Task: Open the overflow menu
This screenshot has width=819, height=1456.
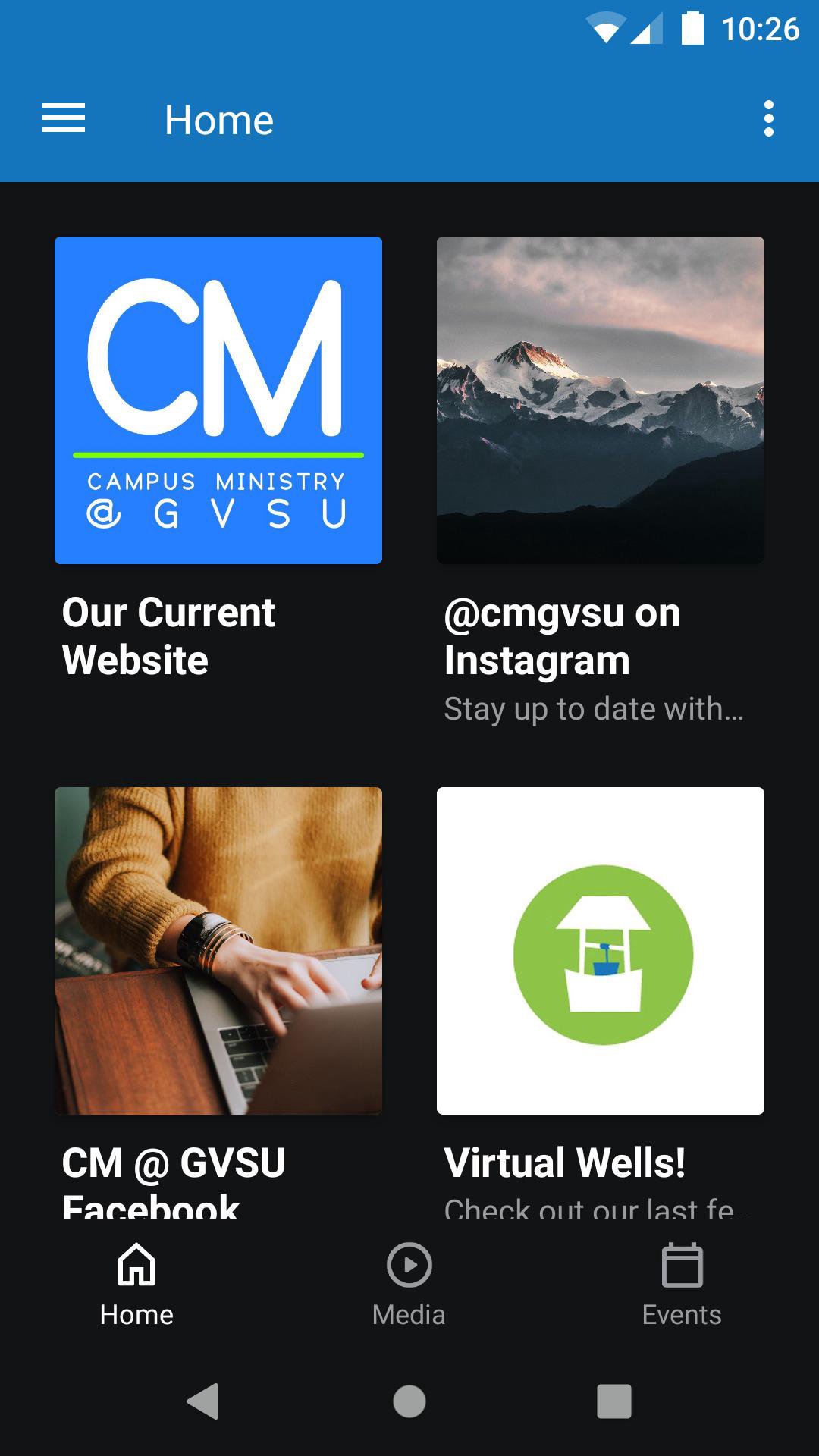Action: pyautogui.click(x=768, y=119)
